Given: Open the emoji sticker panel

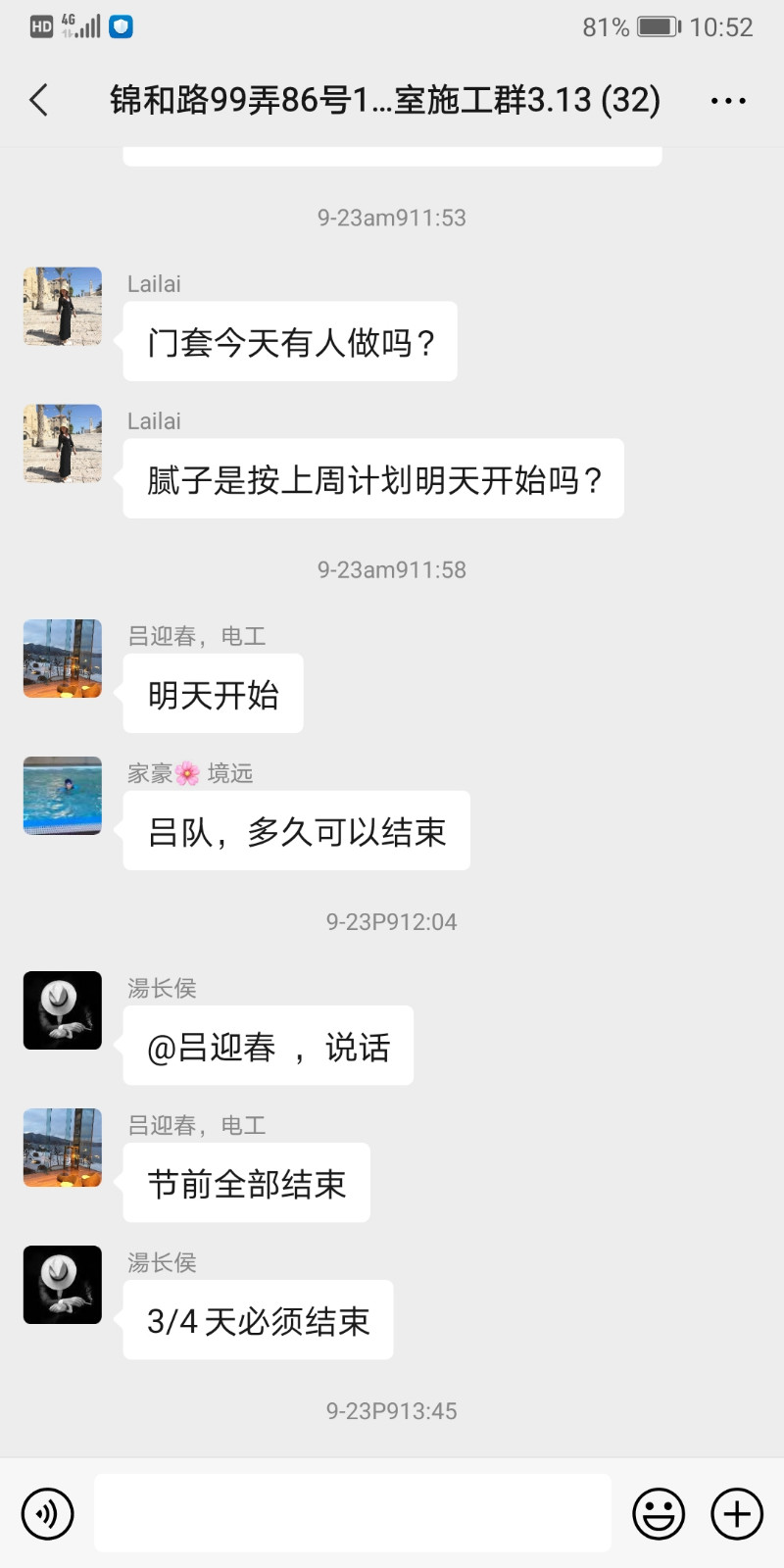Looking at the screenshot, I should pyautogui.click(x=659, y=1514).
